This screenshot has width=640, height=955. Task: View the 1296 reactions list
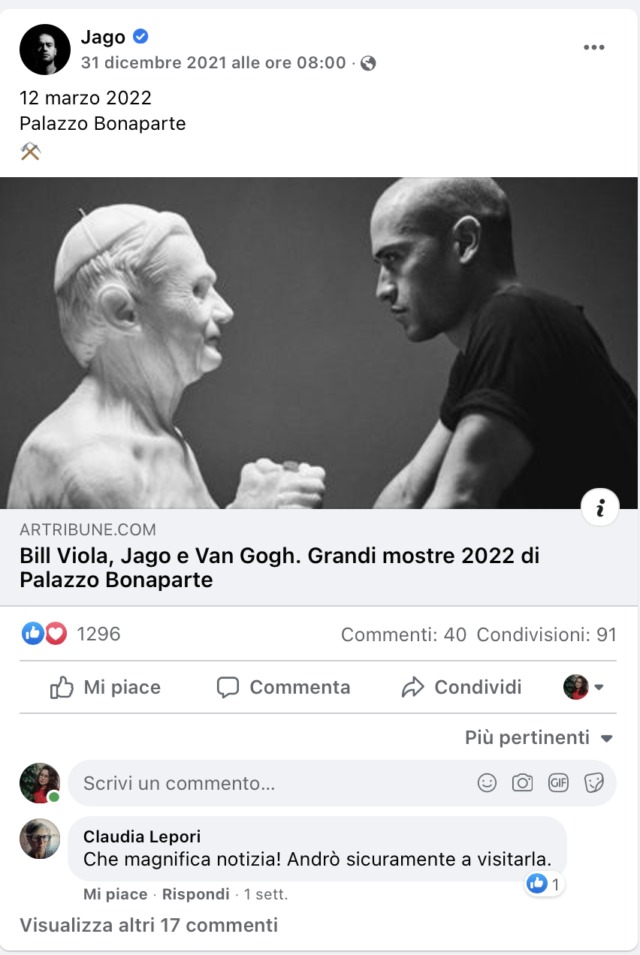pyautogui.click(x=97, y=634)
